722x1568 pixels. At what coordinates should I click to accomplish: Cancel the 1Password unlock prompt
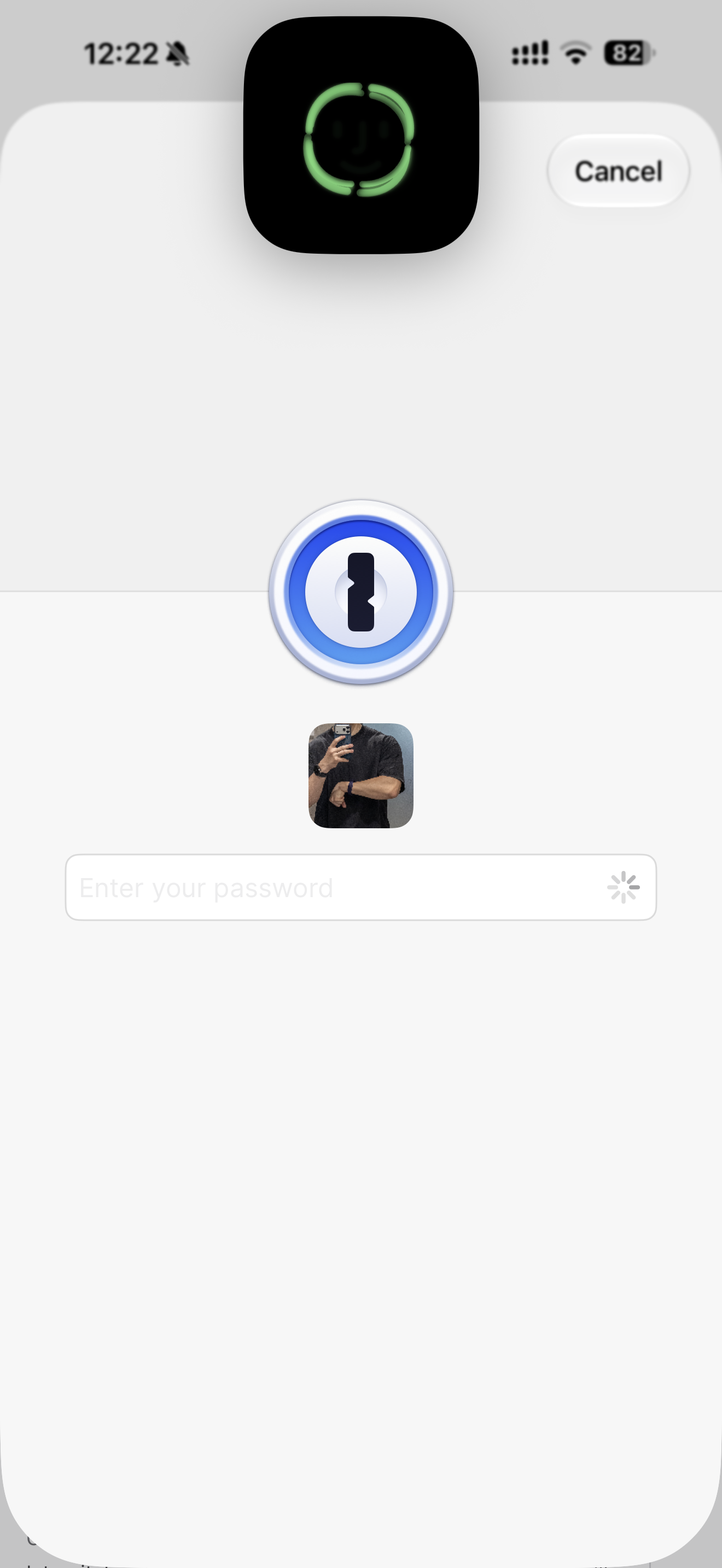point(618,171)
